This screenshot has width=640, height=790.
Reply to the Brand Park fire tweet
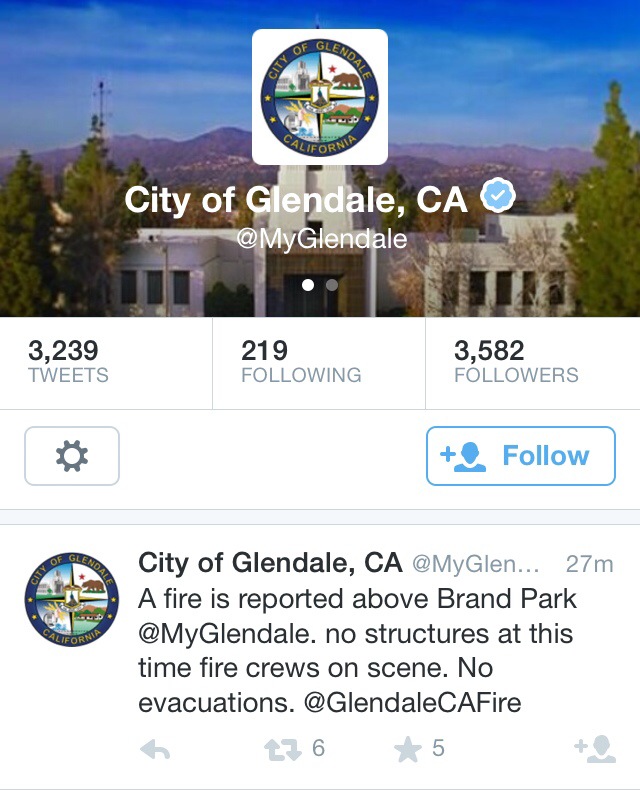154,749
